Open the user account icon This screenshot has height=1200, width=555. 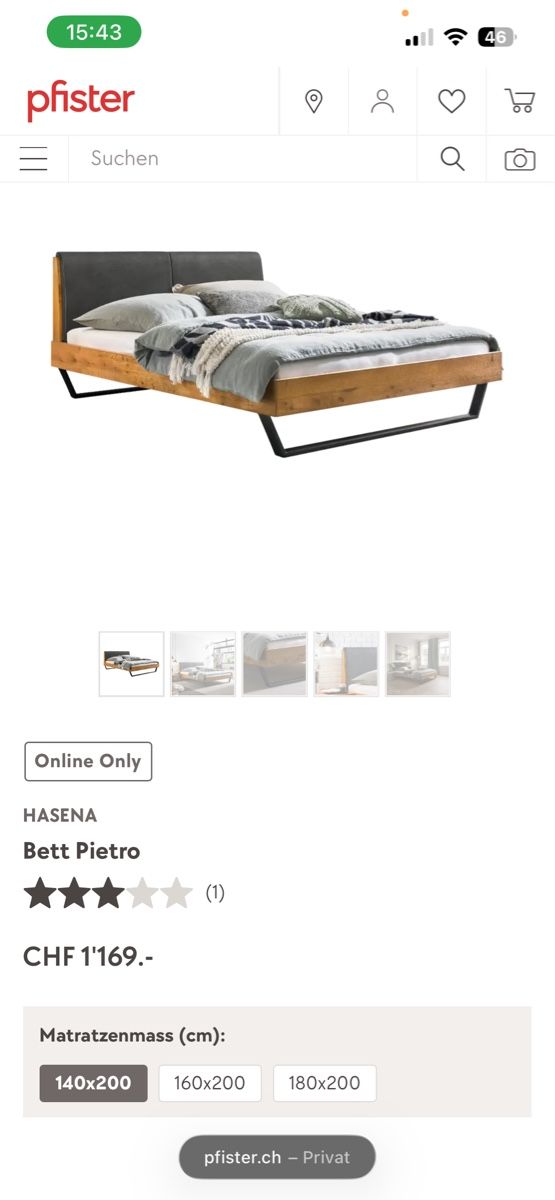tap(382, 101)
